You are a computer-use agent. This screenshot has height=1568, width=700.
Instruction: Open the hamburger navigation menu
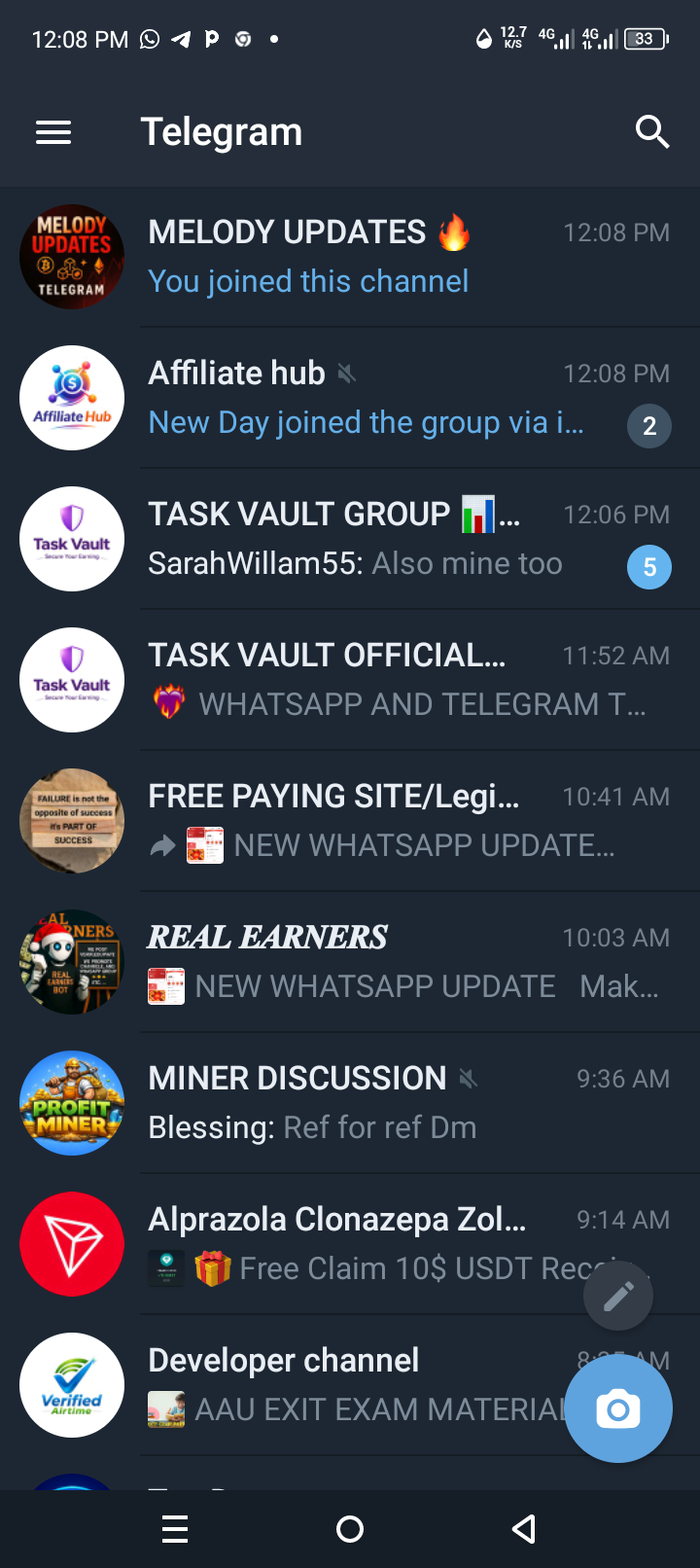point(53,132)
